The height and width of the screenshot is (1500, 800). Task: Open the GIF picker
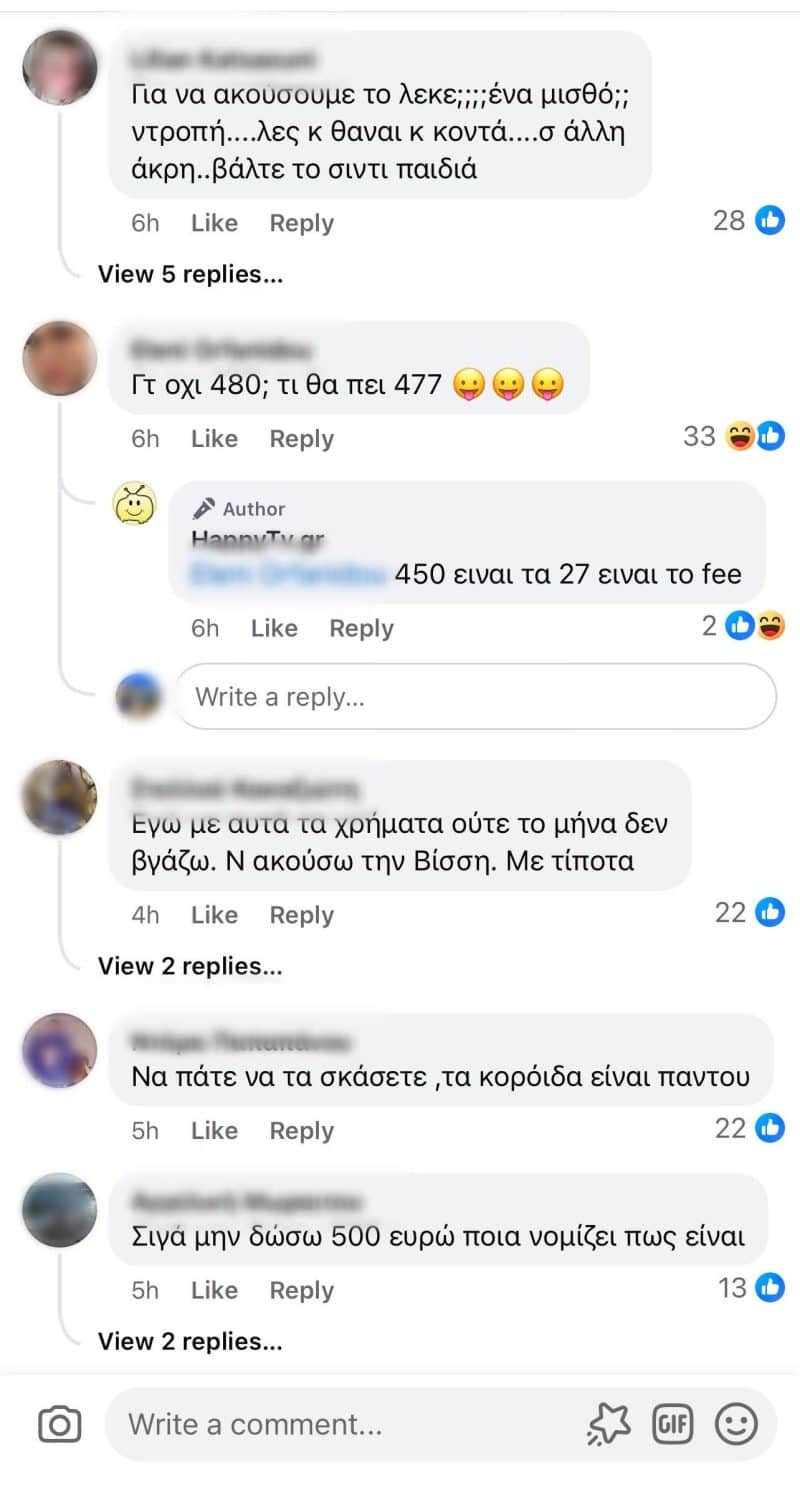pos(673,1424)
